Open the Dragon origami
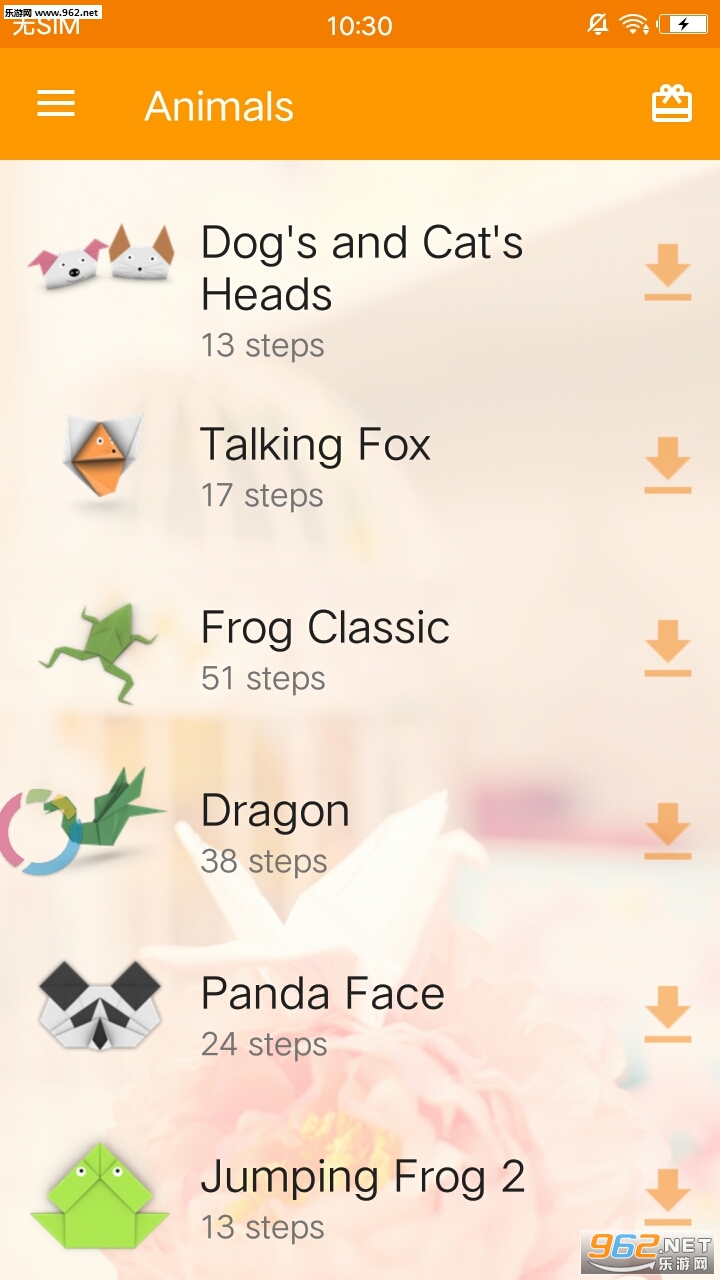 tap(275, 812)
